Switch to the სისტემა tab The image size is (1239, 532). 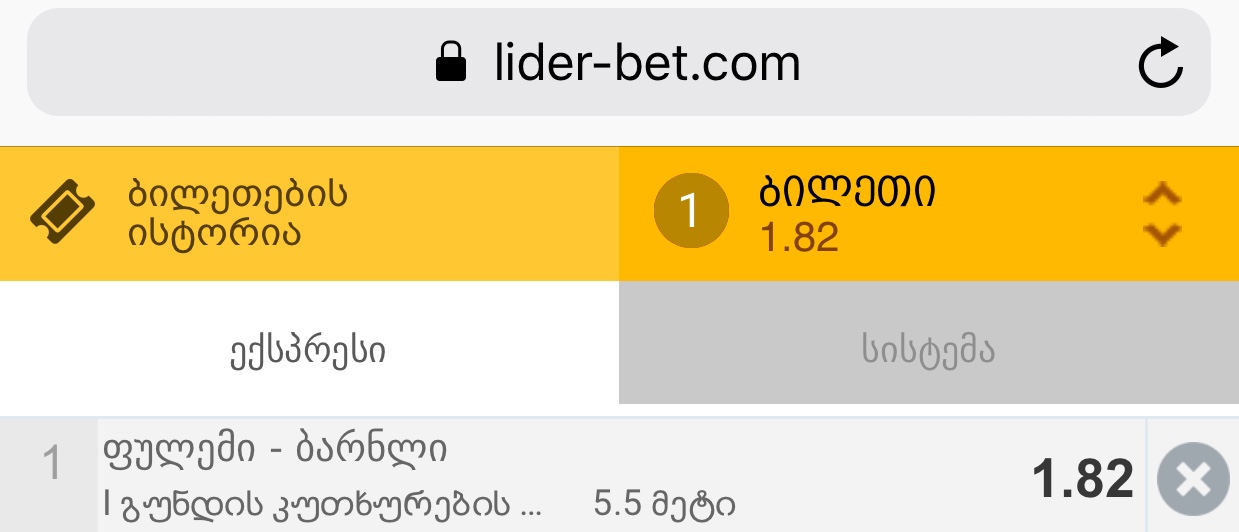click(928, 351)
